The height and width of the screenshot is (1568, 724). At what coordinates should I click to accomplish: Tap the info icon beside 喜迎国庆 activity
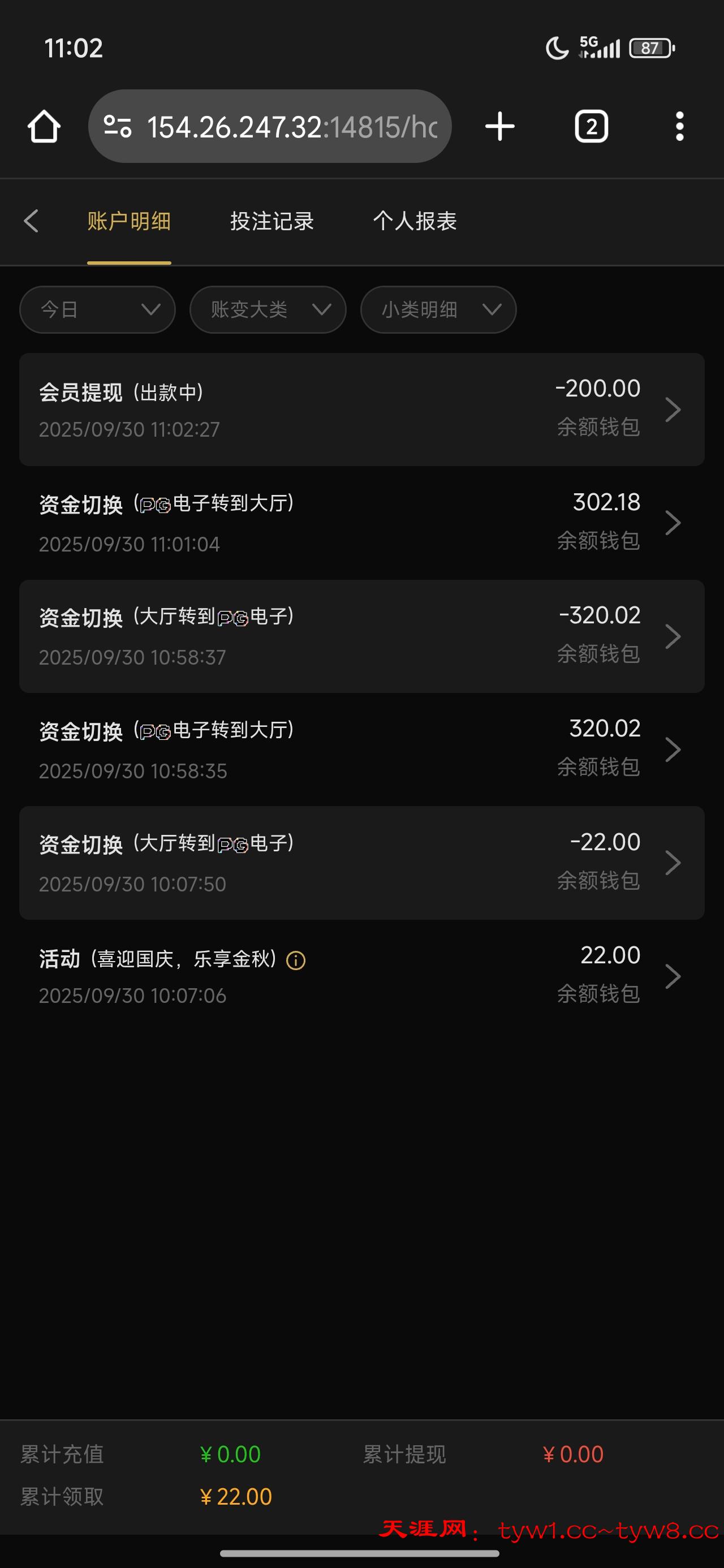(296, 960)
